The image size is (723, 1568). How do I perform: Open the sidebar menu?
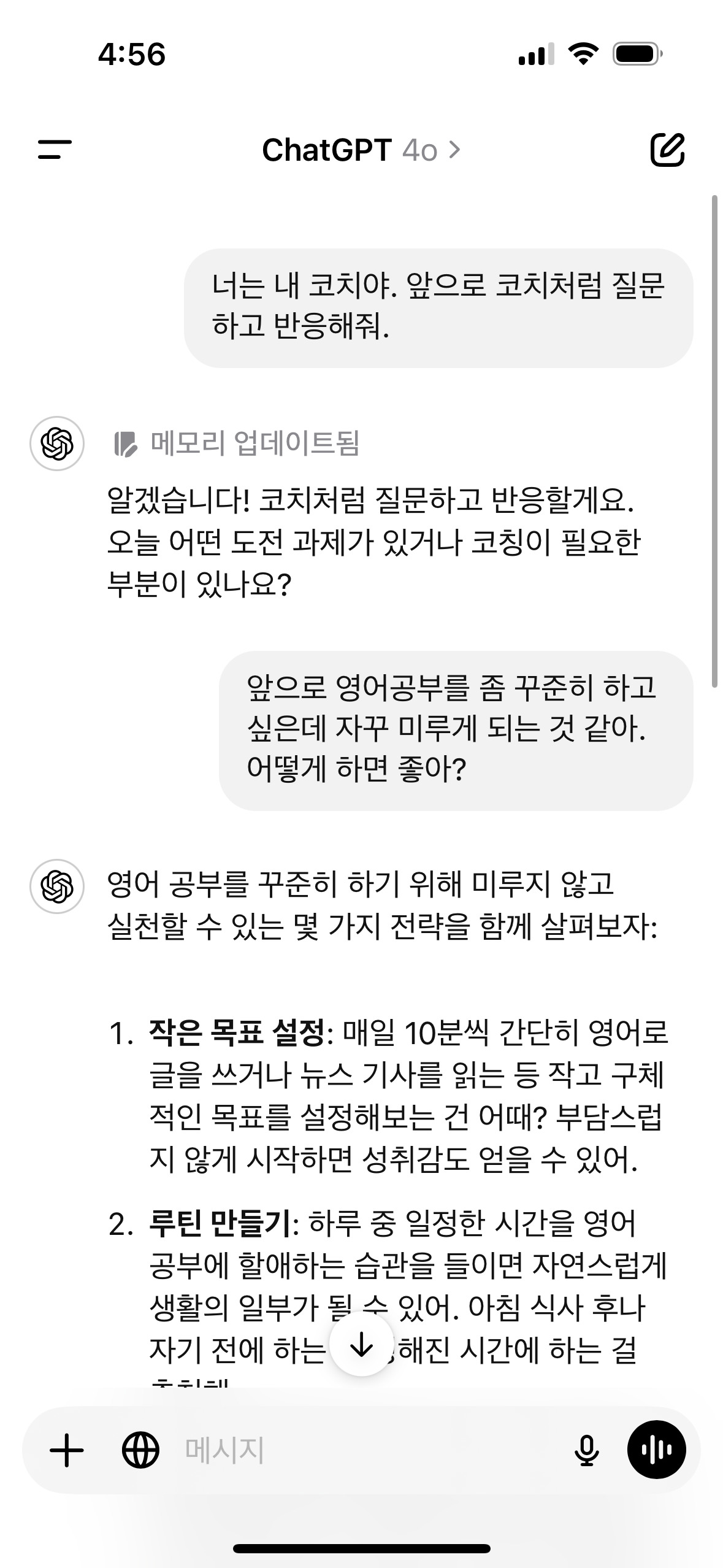55,150
